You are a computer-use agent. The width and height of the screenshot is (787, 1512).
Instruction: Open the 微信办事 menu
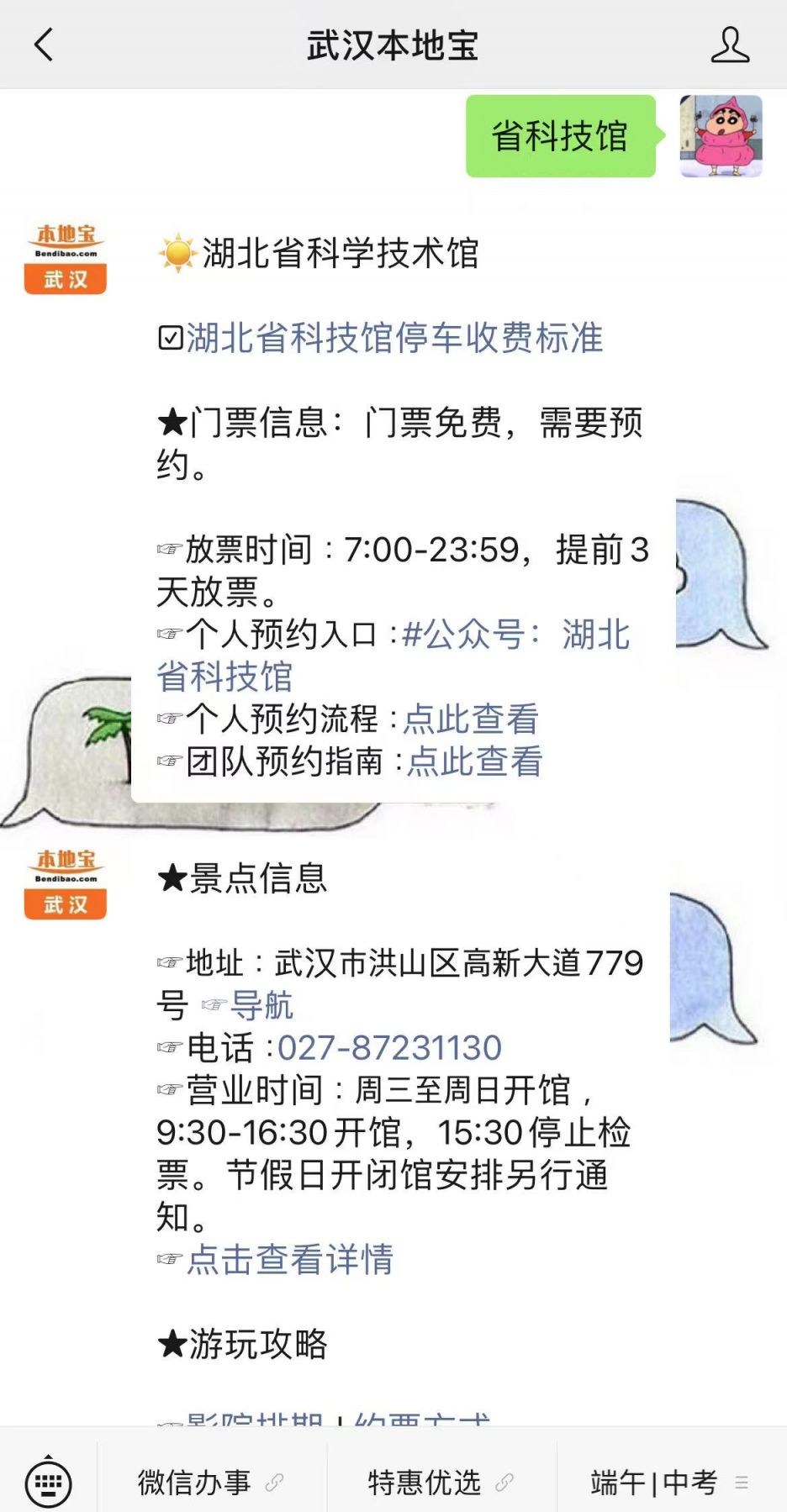click(210, 1483)
